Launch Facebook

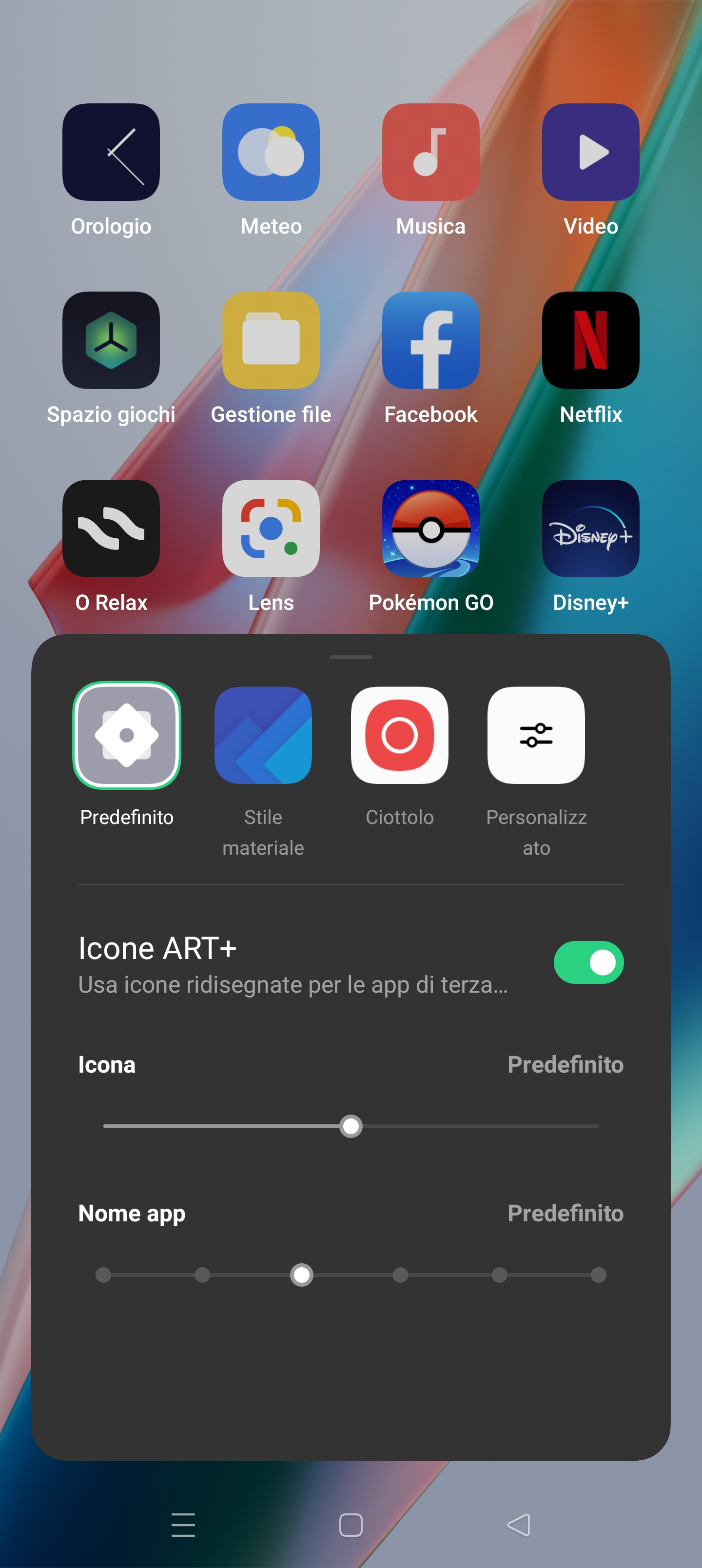430,340
